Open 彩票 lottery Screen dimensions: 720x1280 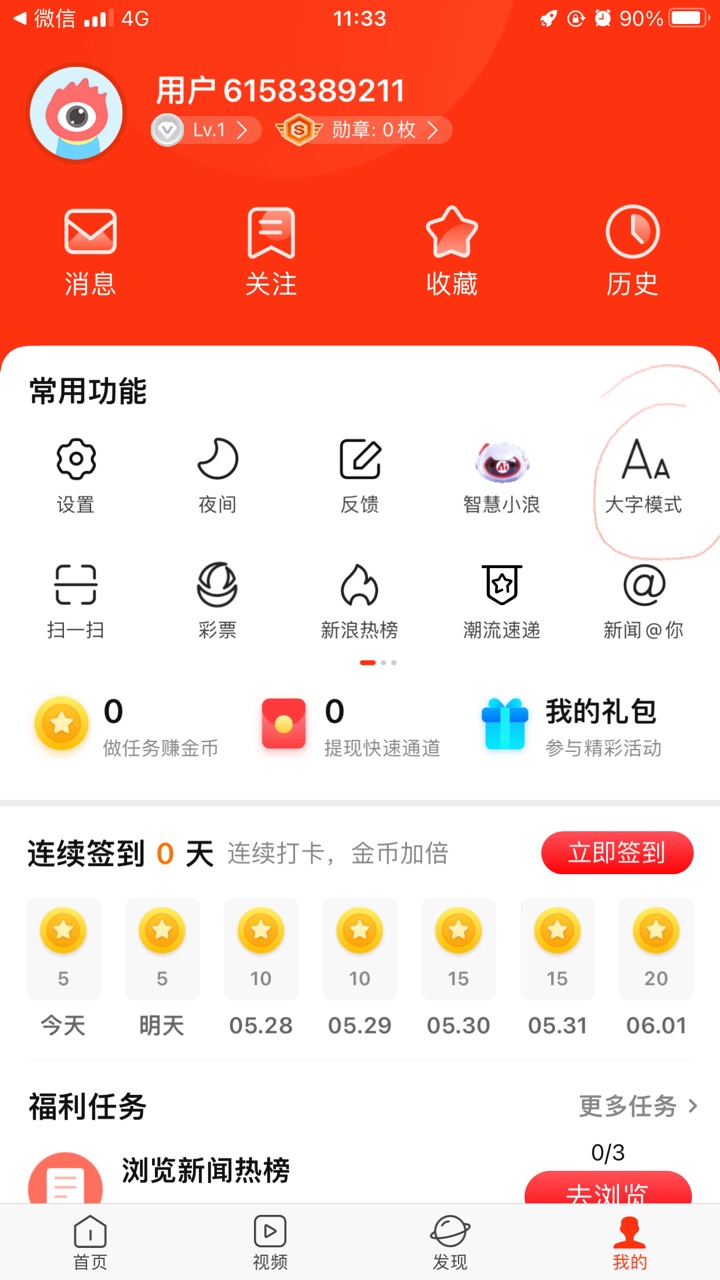pos(217,600)
